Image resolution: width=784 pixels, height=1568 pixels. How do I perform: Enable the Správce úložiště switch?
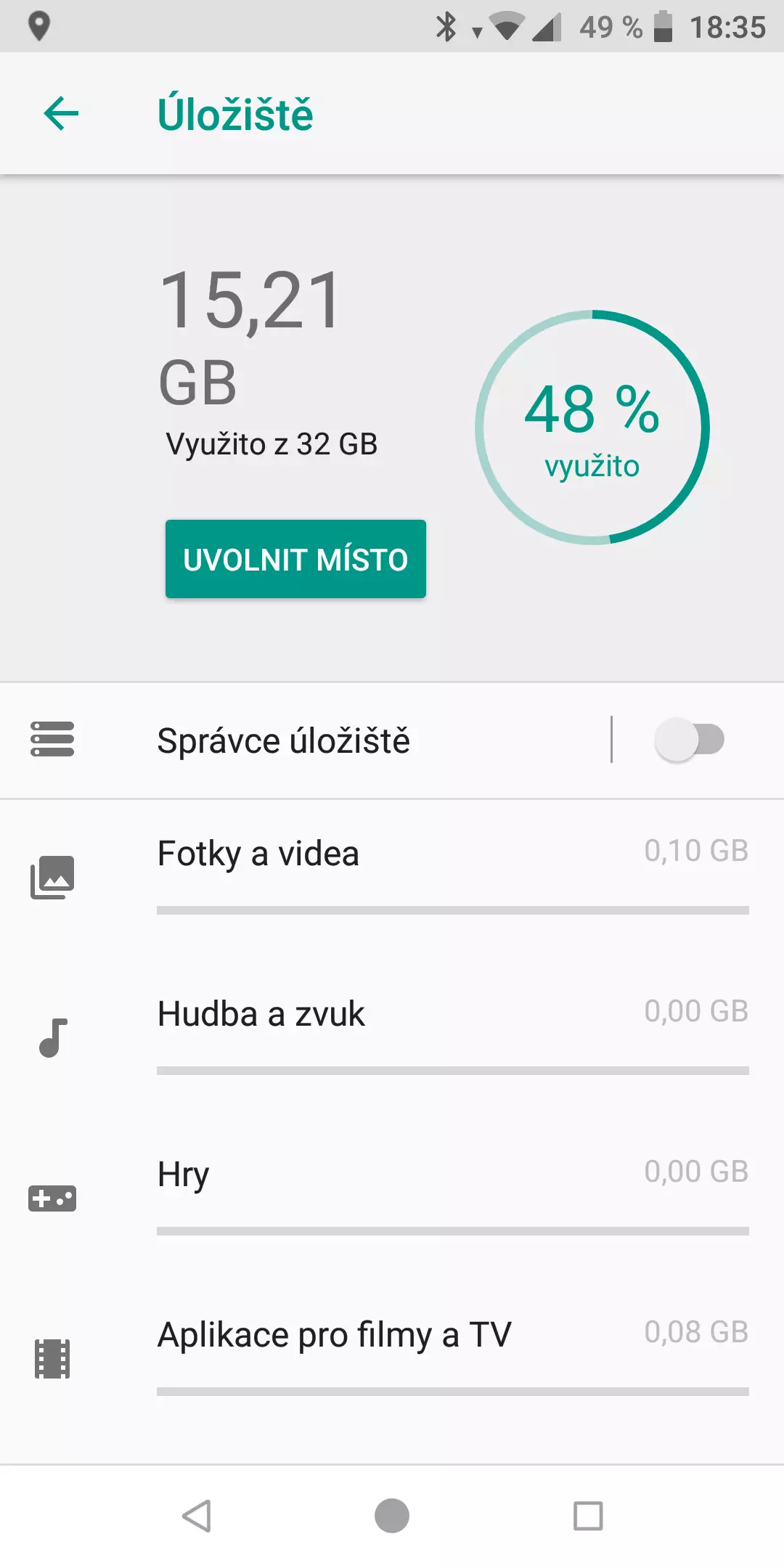pyautogui.click(x=689, y=740)
